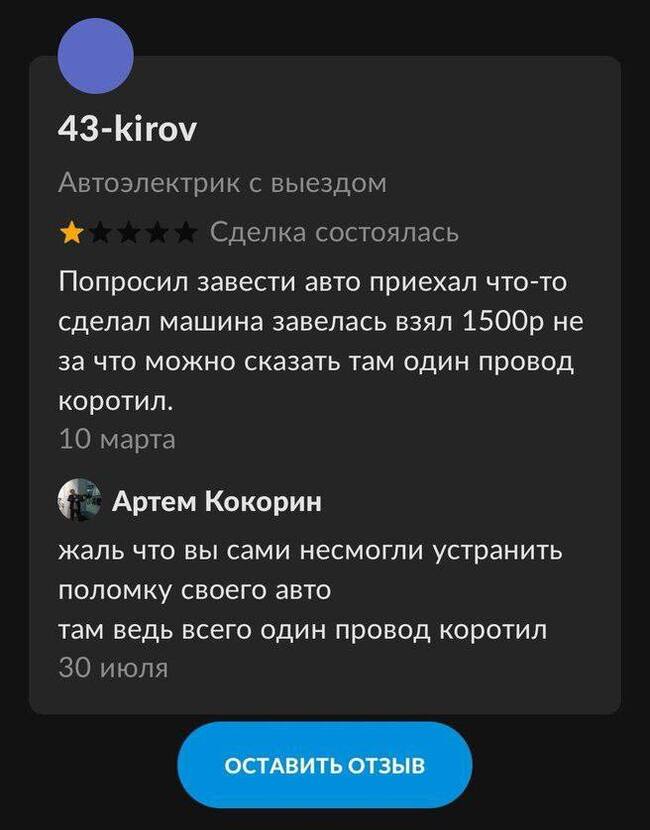Screen dimensions: 650x830
Task: Open Артем Кокорин's profile picture
Action: click(x=81, y=501)
